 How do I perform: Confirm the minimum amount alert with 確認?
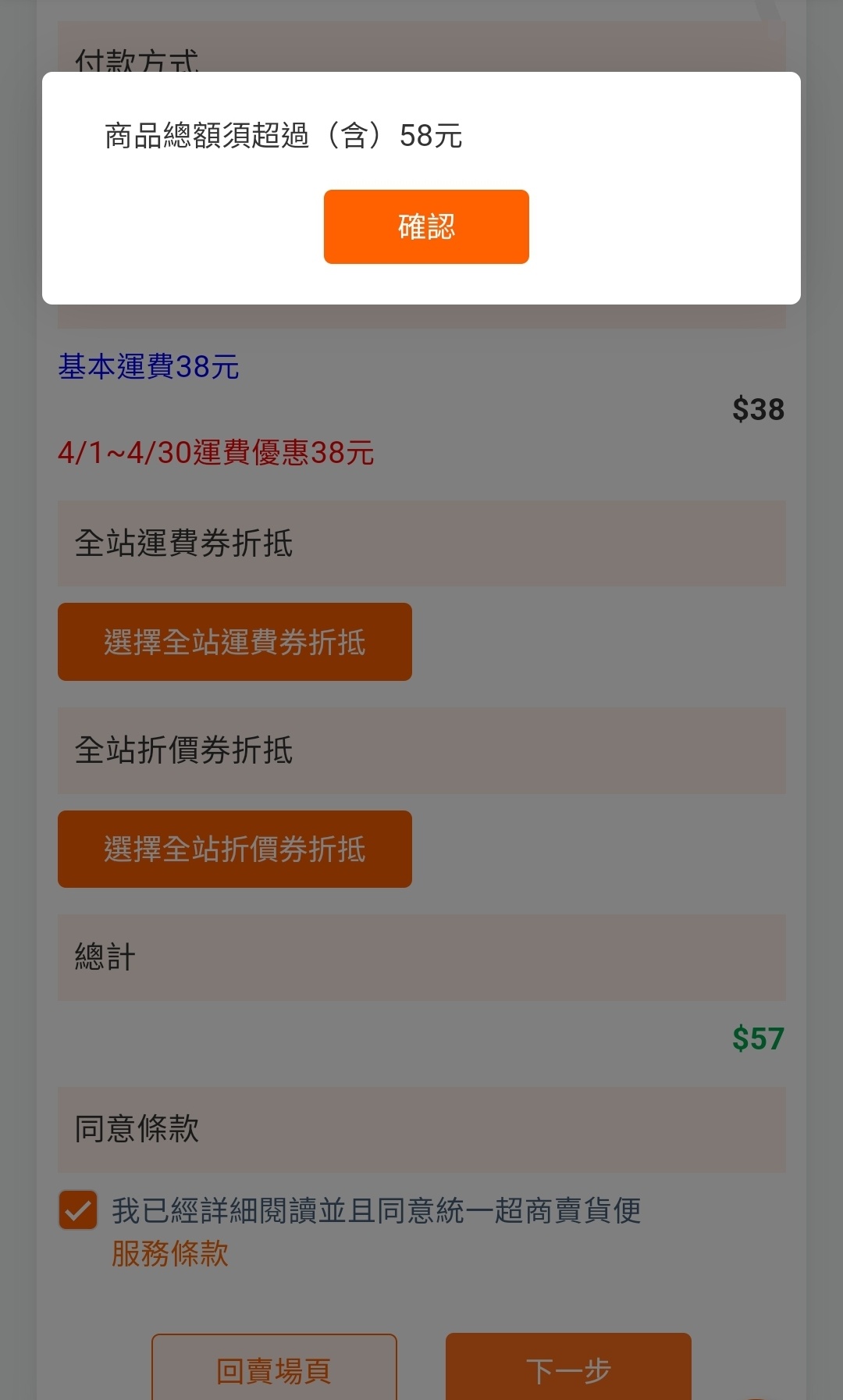point(426,226)
